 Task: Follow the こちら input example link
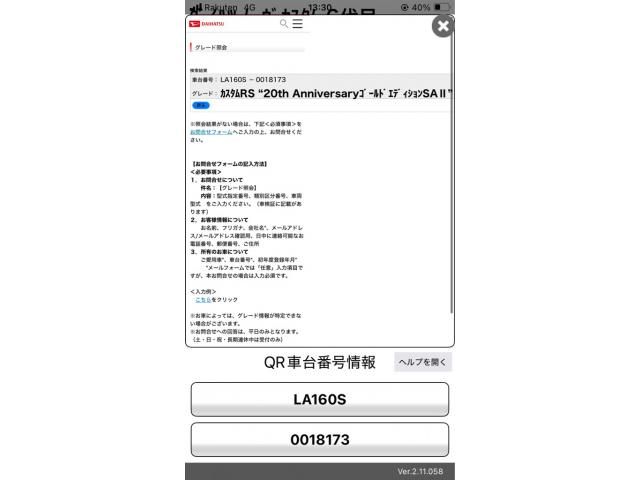202,299
